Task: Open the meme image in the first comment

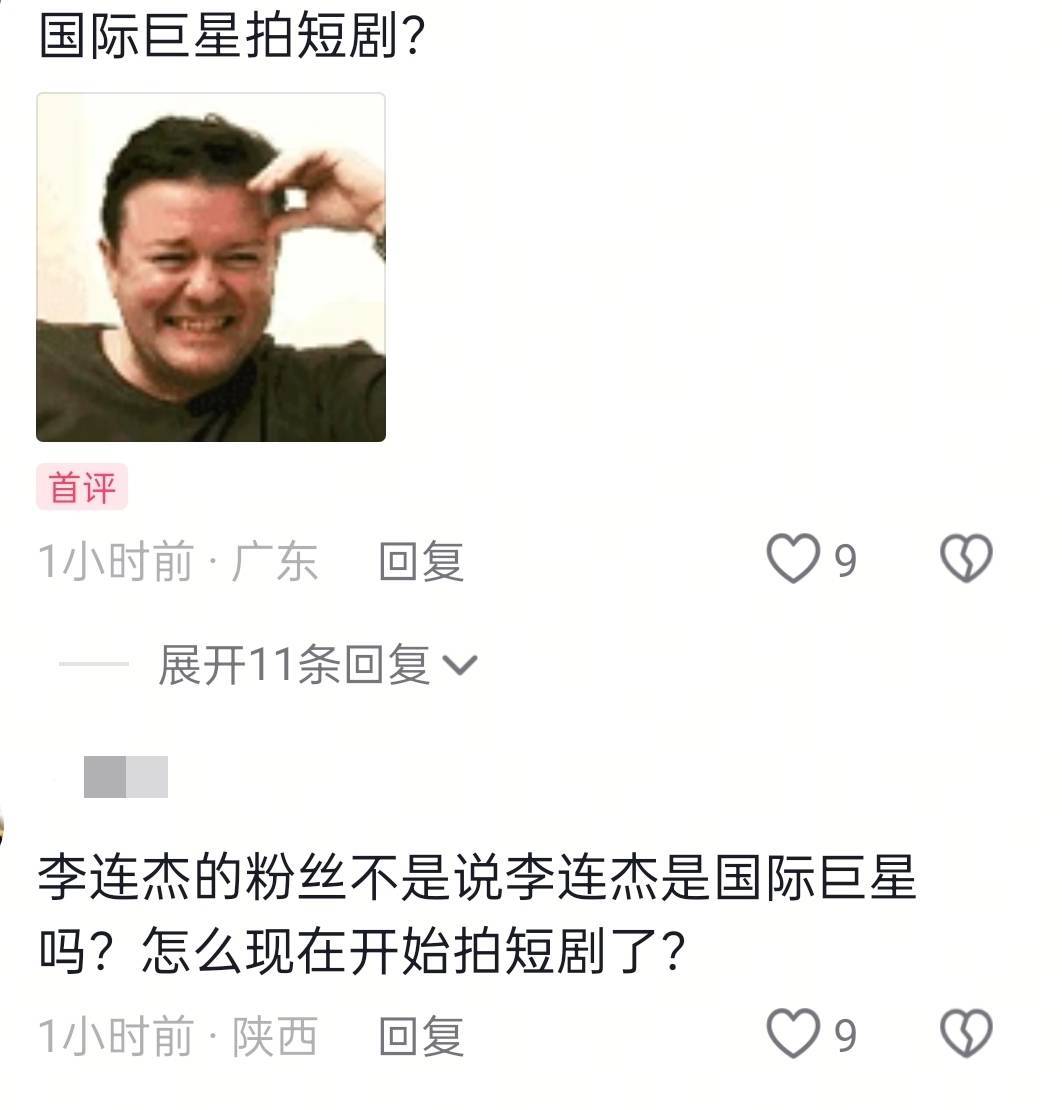Action: click(x=211, y=267)
